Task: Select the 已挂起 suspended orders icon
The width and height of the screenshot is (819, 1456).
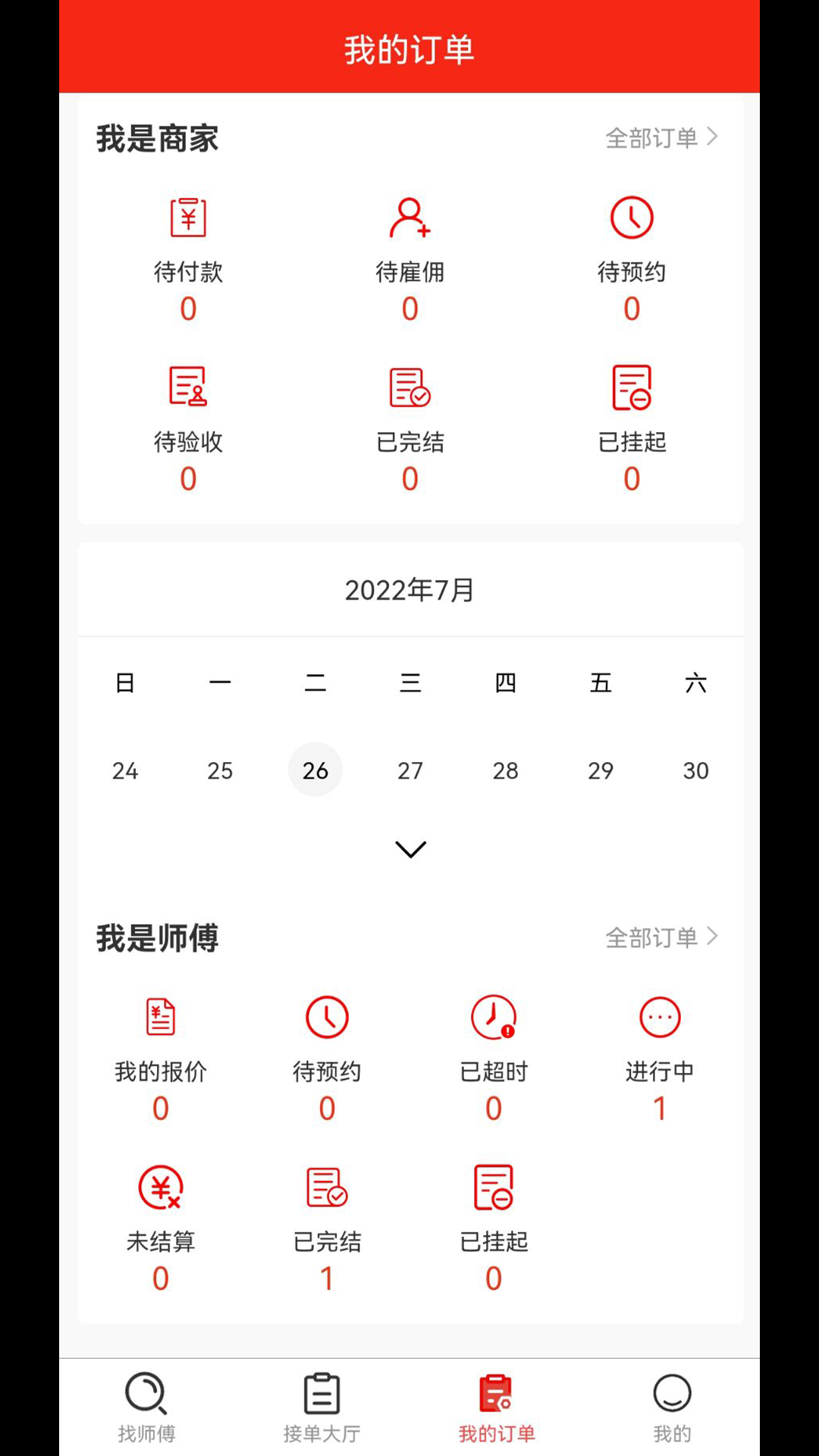Action: (x=632, y=388)
